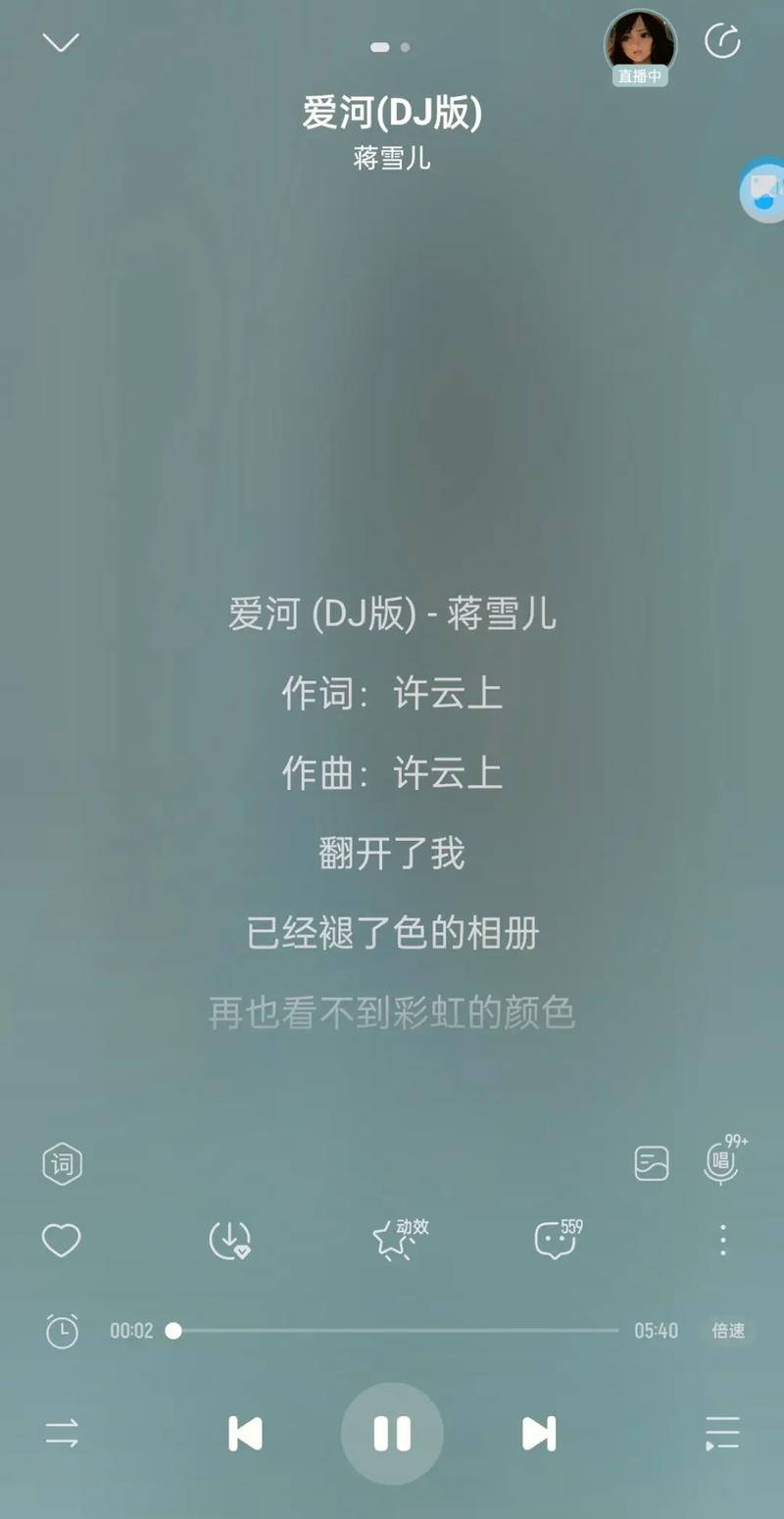
Task: Favorite the song with heart icon
Action: [61, 1240]
